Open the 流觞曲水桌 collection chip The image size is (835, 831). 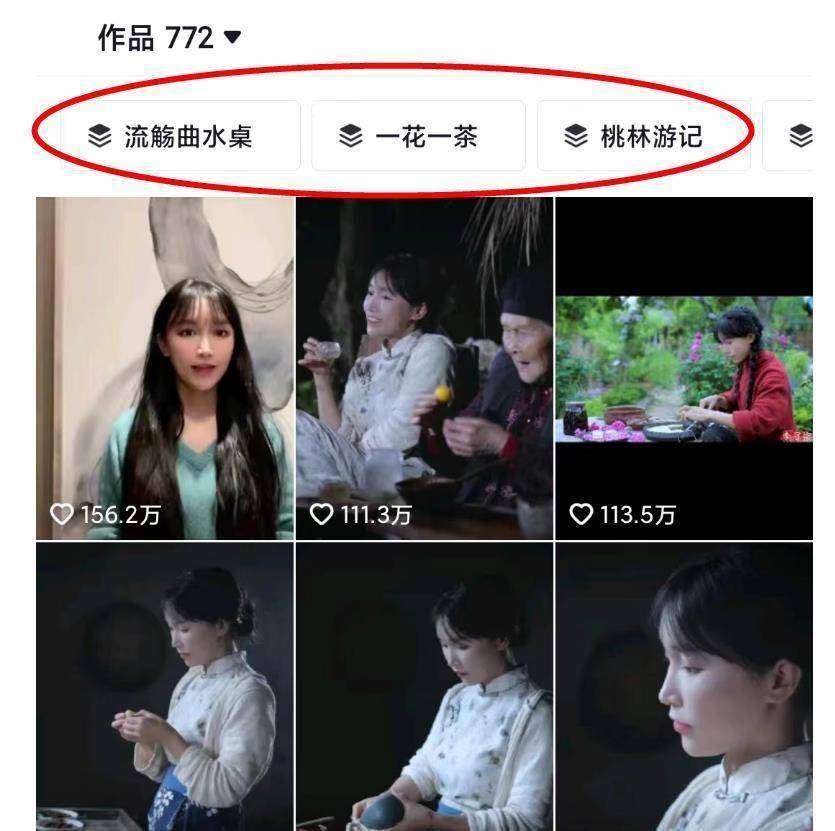[171, 136]
